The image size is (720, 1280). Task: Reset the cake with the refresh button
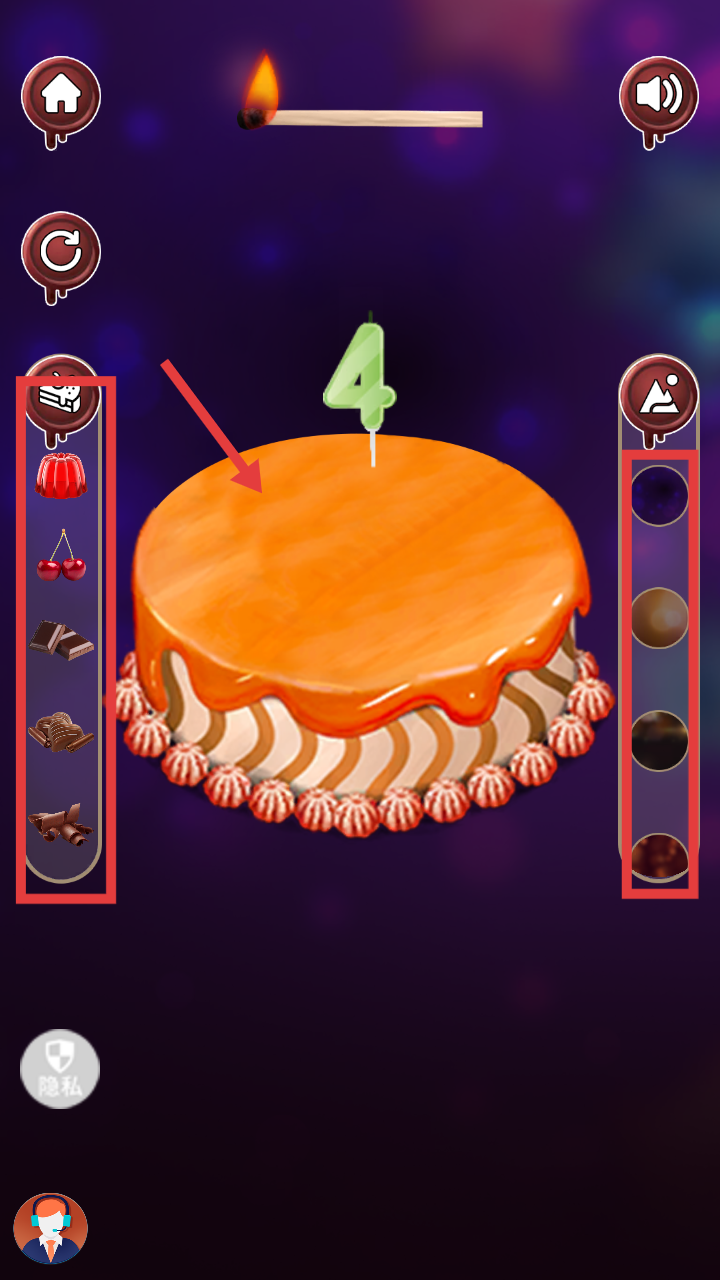coord(61,251)
